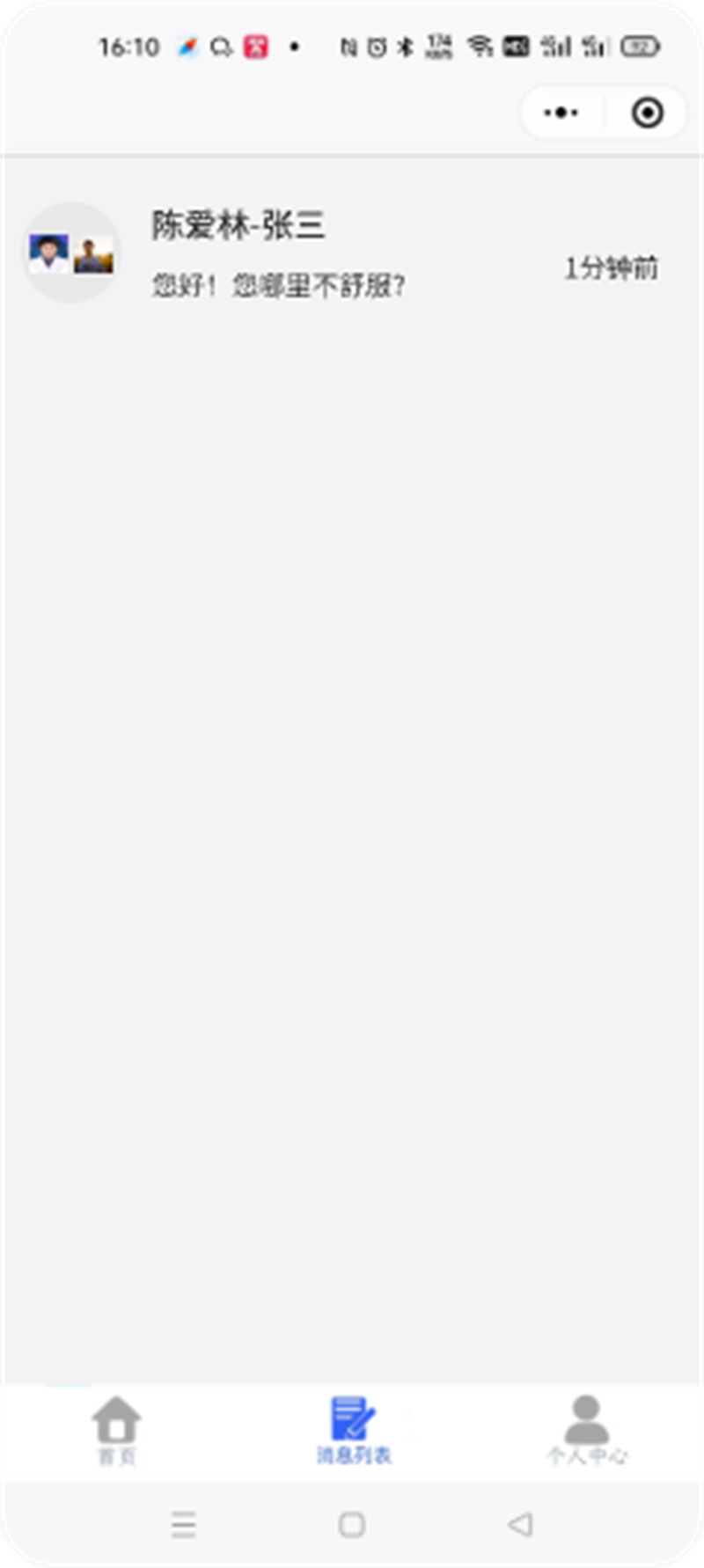Tap the system back button
Image resolution: width=704 pixels, height=1568 pixels.
[x=520, y=1524]
